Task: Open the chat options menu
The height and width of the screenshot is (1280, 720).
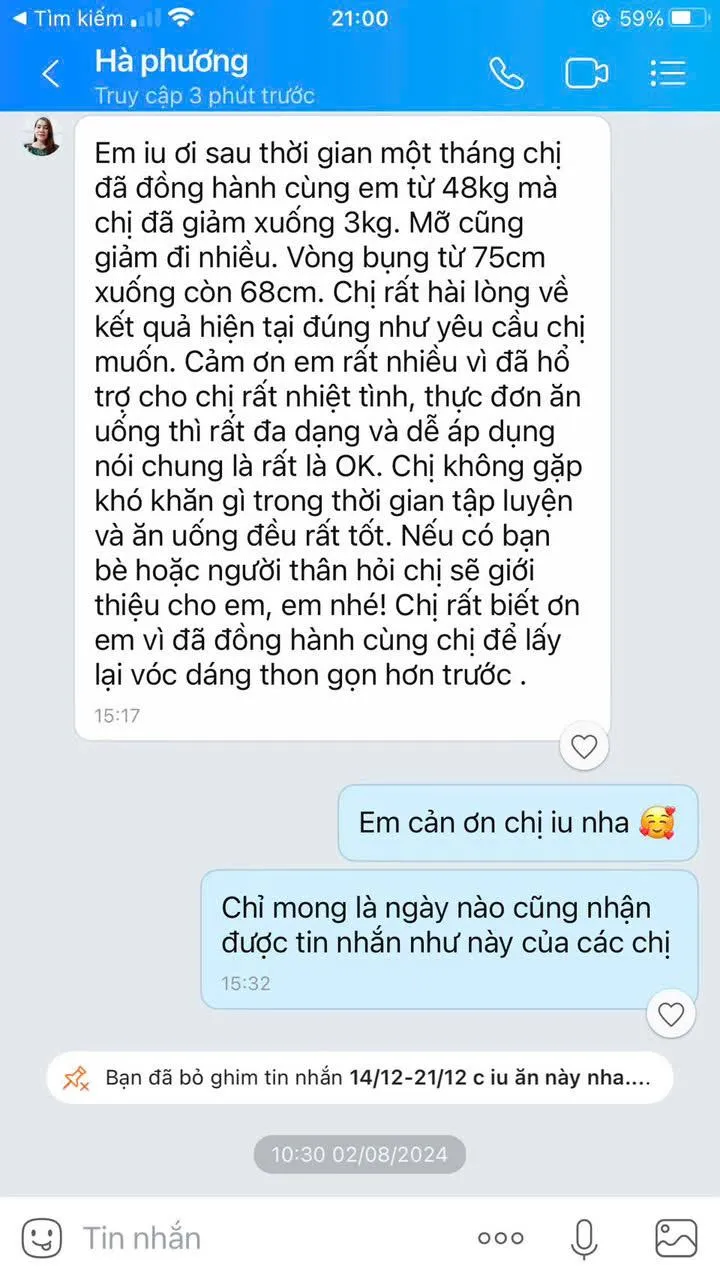Action: click(667, 73)
